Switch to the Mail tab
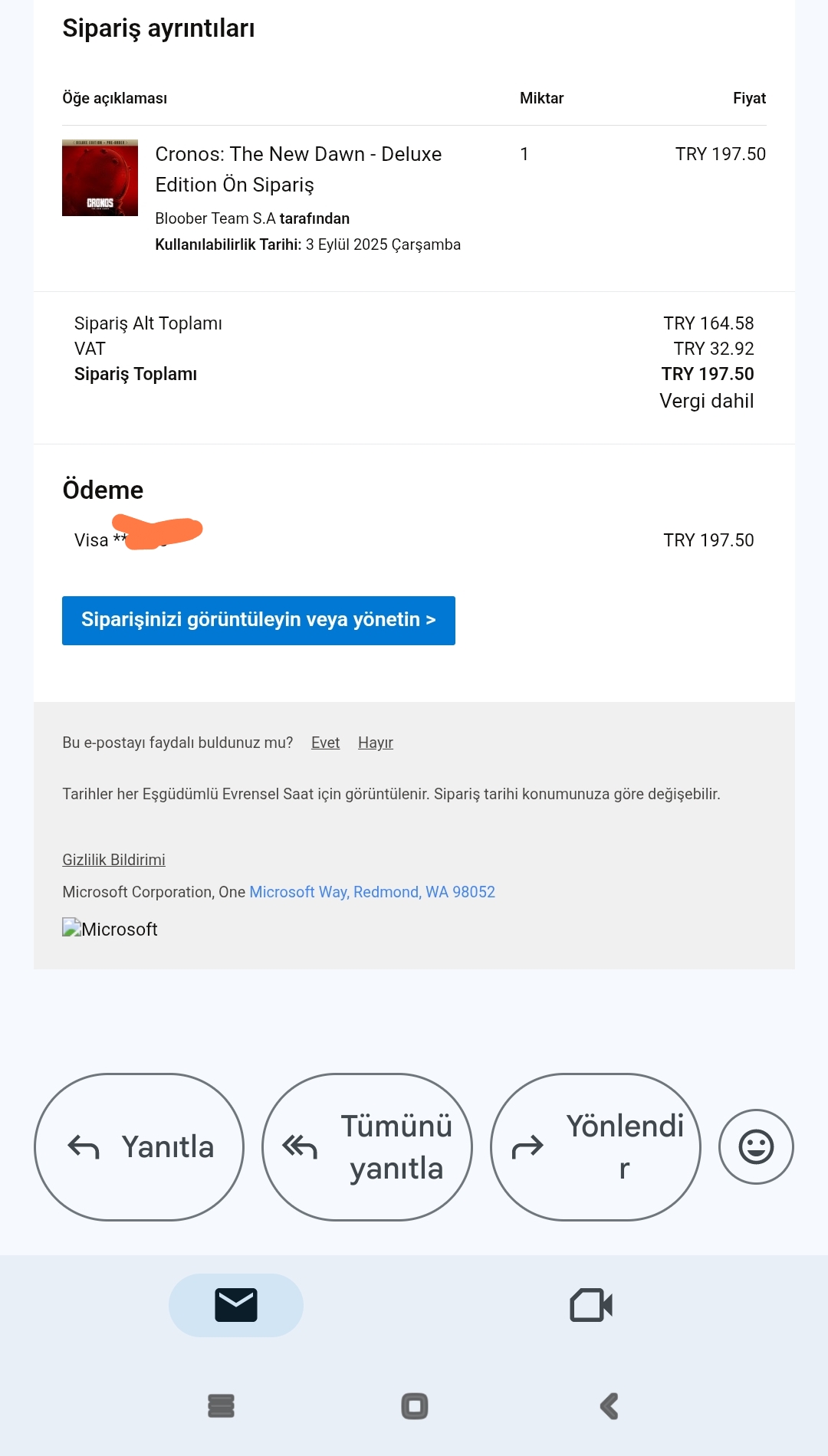The height and width of the screenshot is (1456, 828). [x=236, y=1305]
